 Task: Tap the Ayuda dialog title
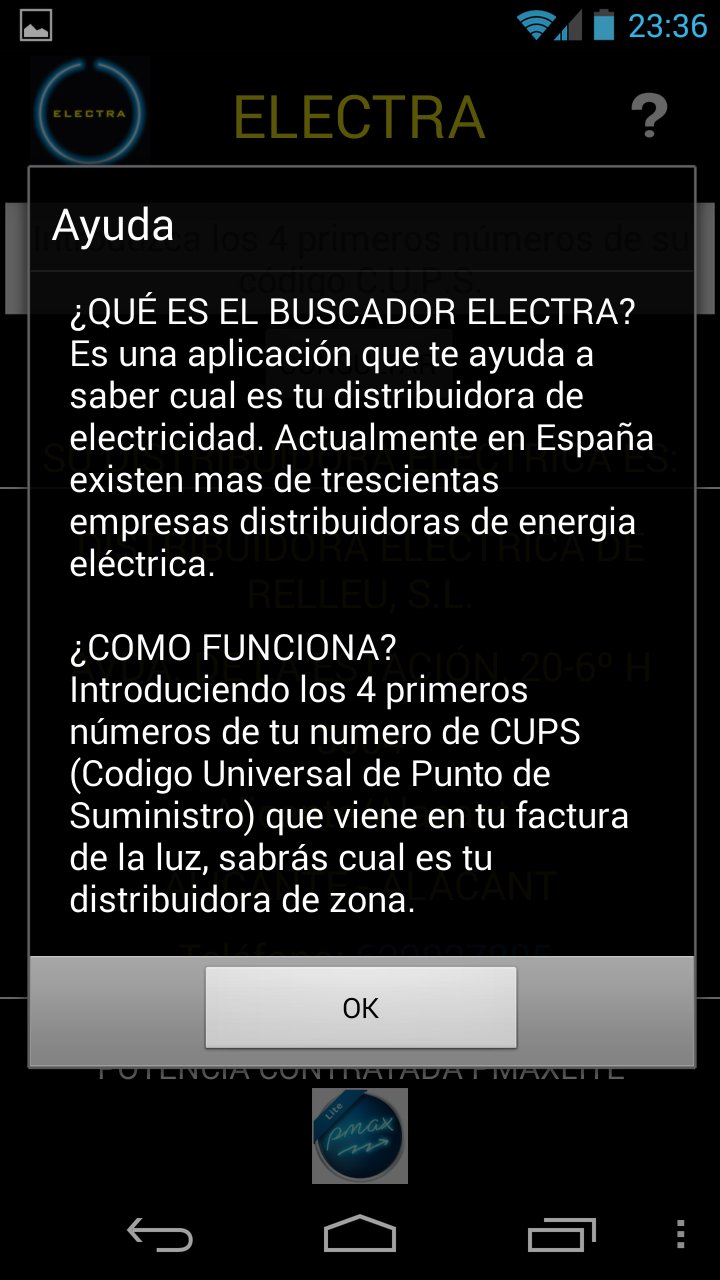click(x=113, y=225)
